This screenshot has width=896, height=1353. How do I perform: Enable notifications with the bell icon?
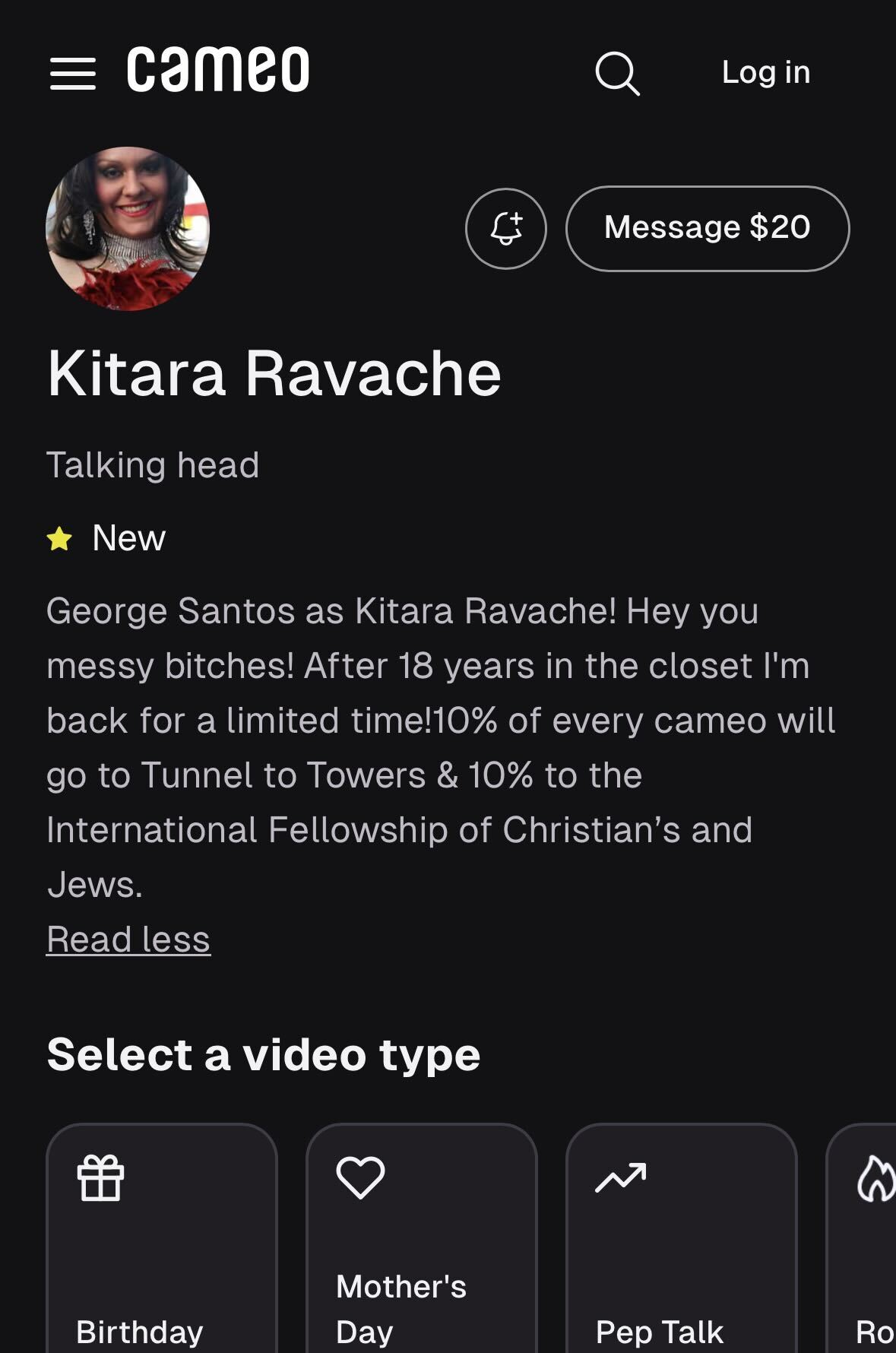pyautogui.click(x=506, y=229)
